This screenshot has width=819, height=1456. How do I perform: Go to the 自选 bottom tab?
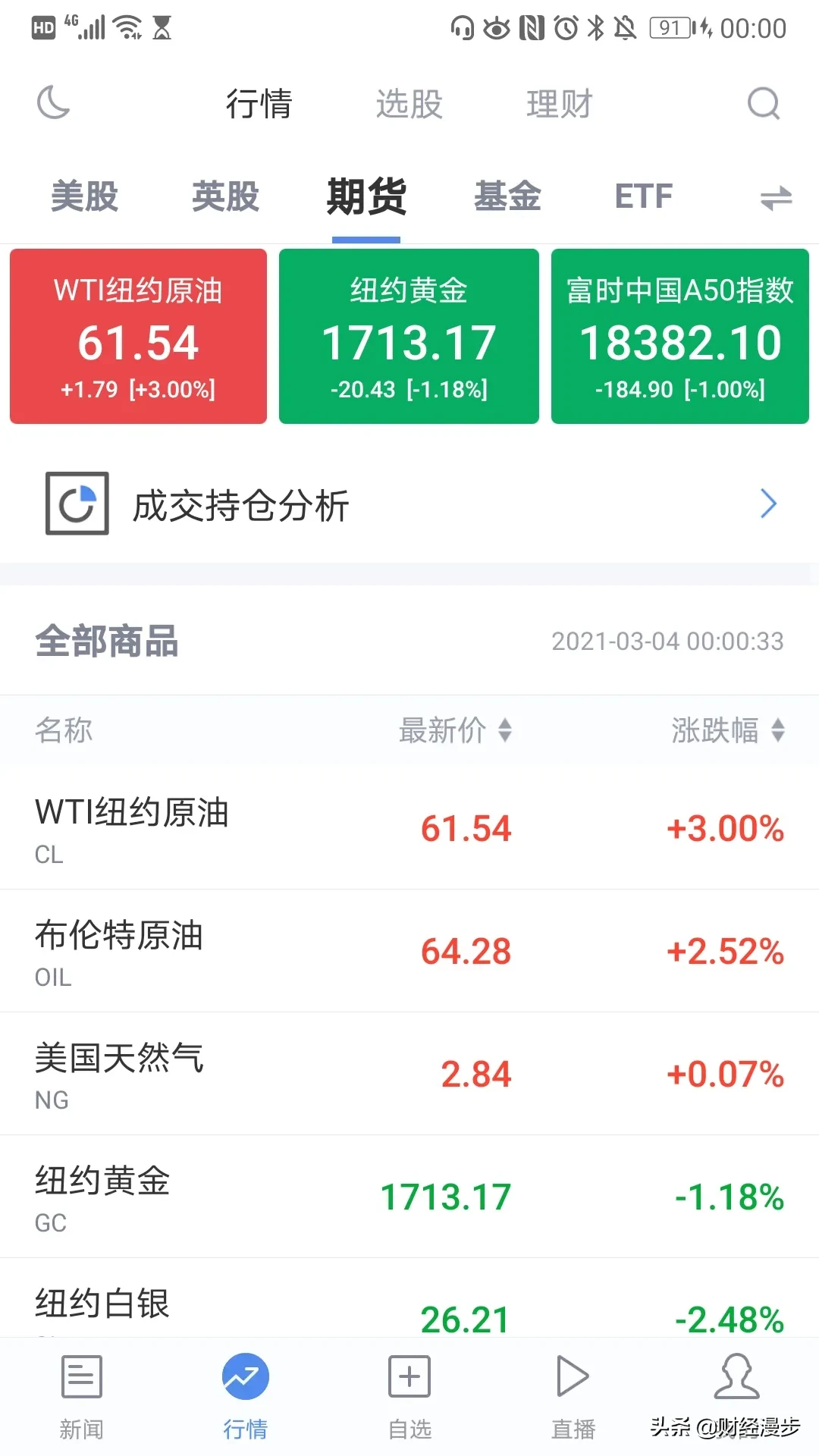409,1397
